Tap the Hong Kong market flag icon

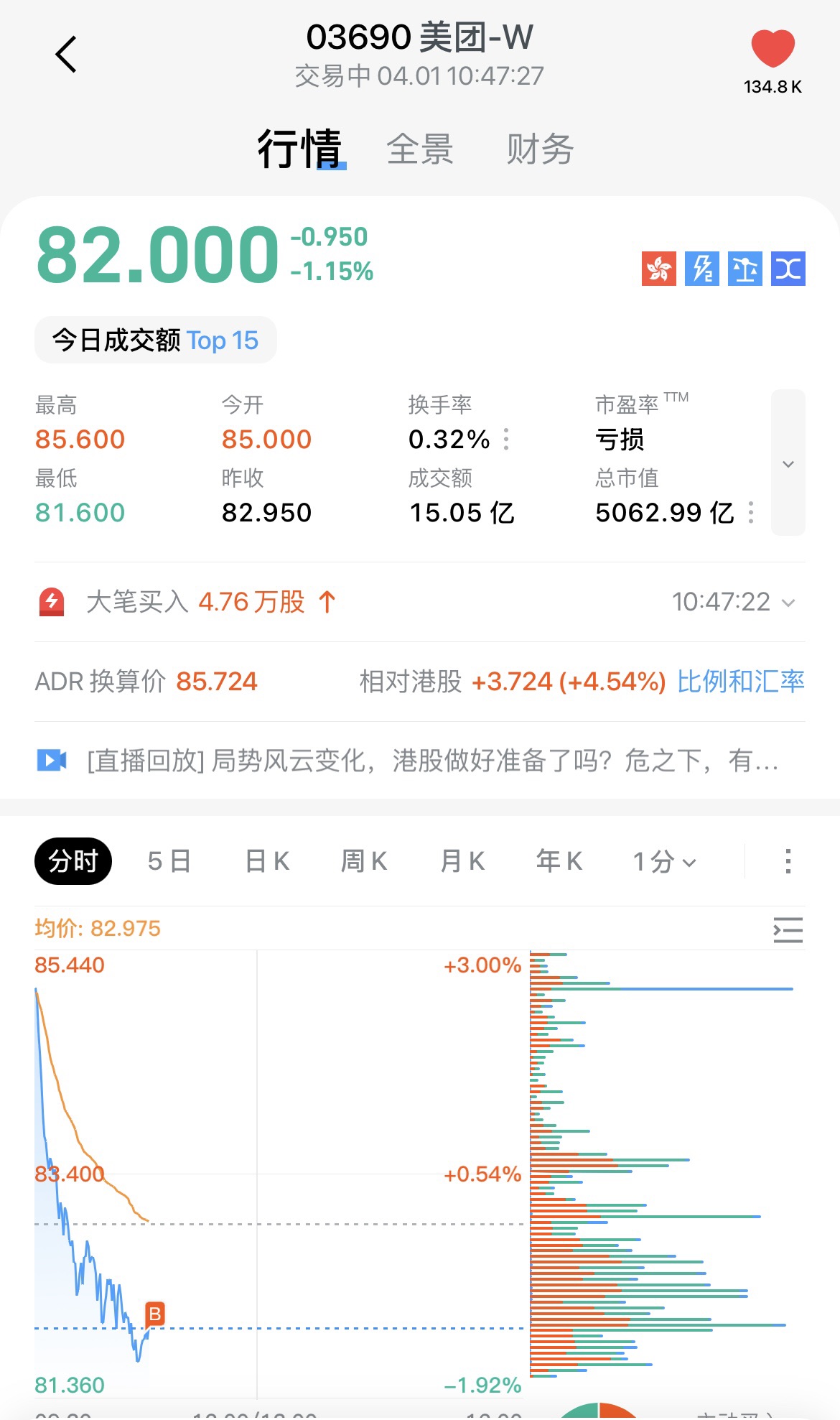point(658,269)
